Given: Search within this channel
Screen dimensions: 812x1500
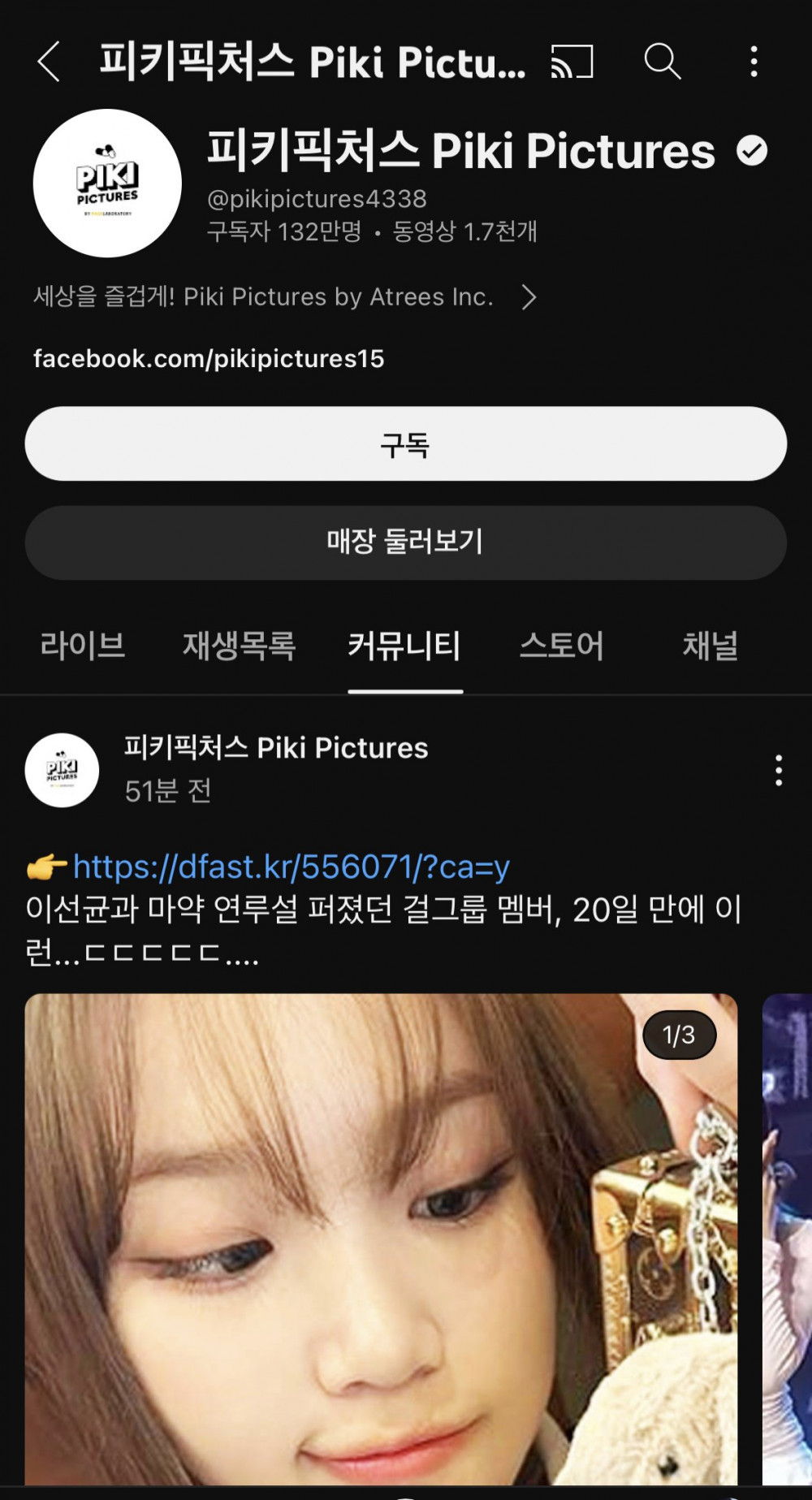Looking at the screenshot, I should [x=662, y=62].
